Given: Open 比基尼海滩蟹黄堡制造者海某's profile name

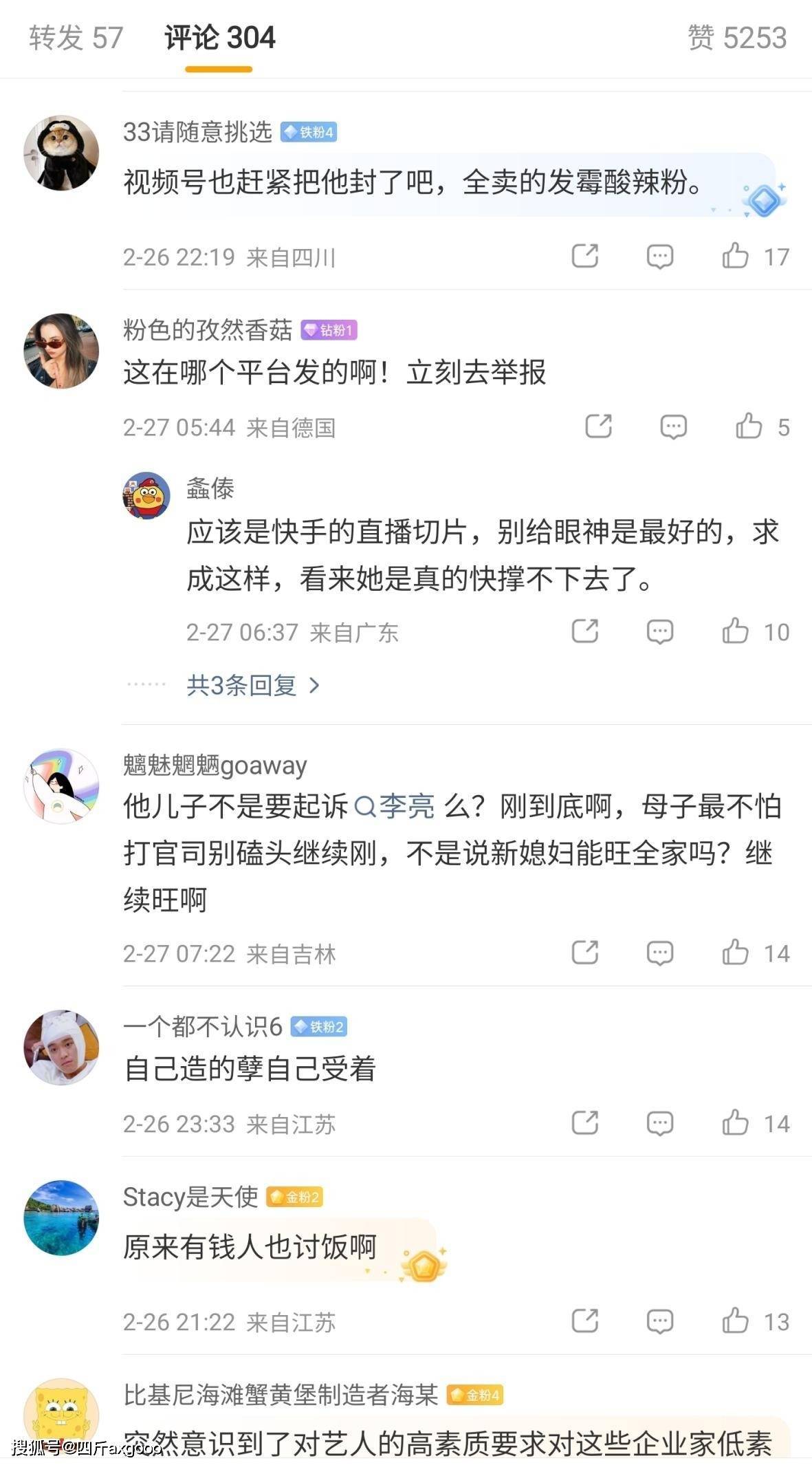Looking at the screenshot, I should tap(281, 1395).
